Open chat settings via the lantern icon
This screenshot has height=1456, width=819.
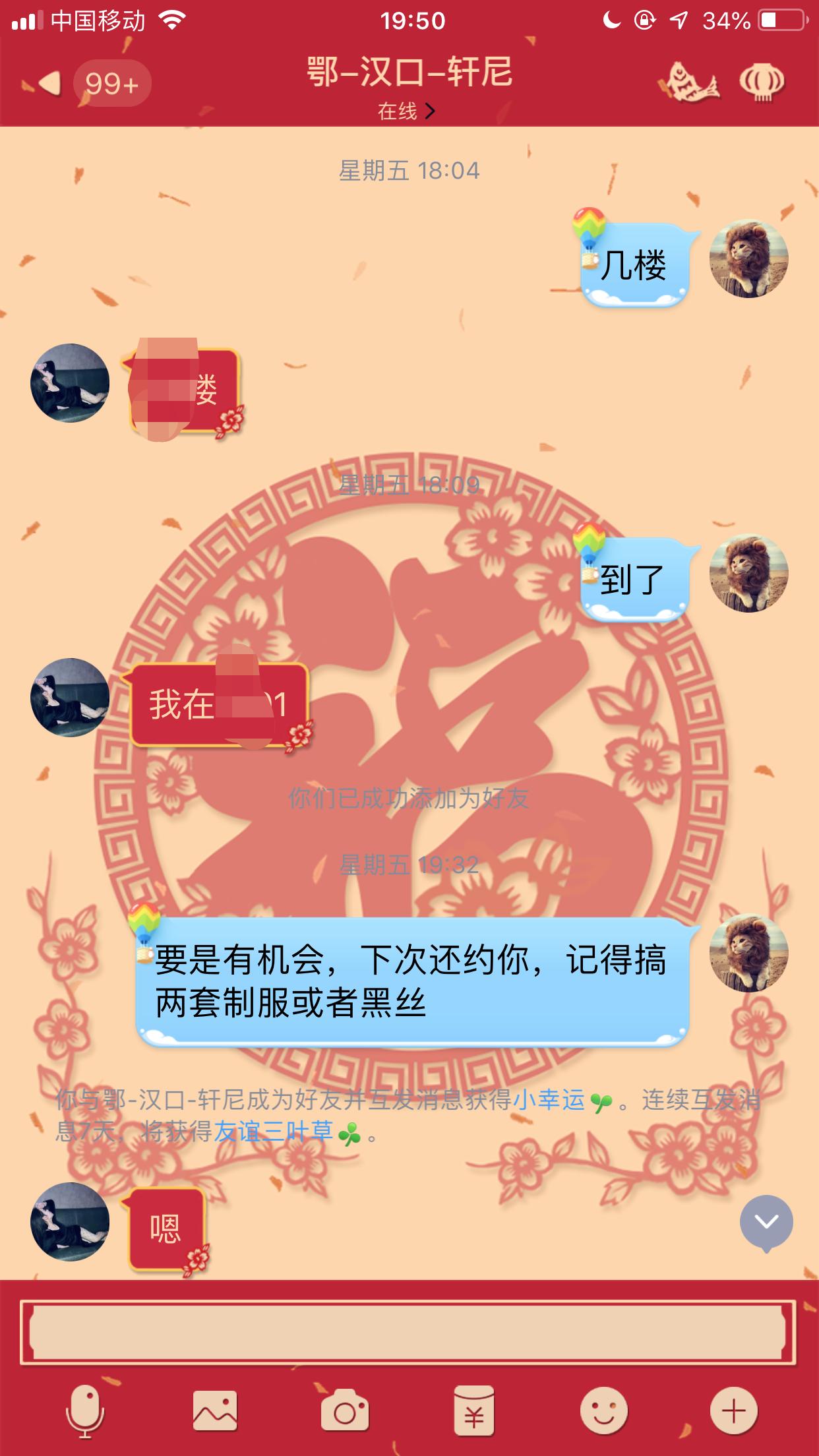pos(762,82)
